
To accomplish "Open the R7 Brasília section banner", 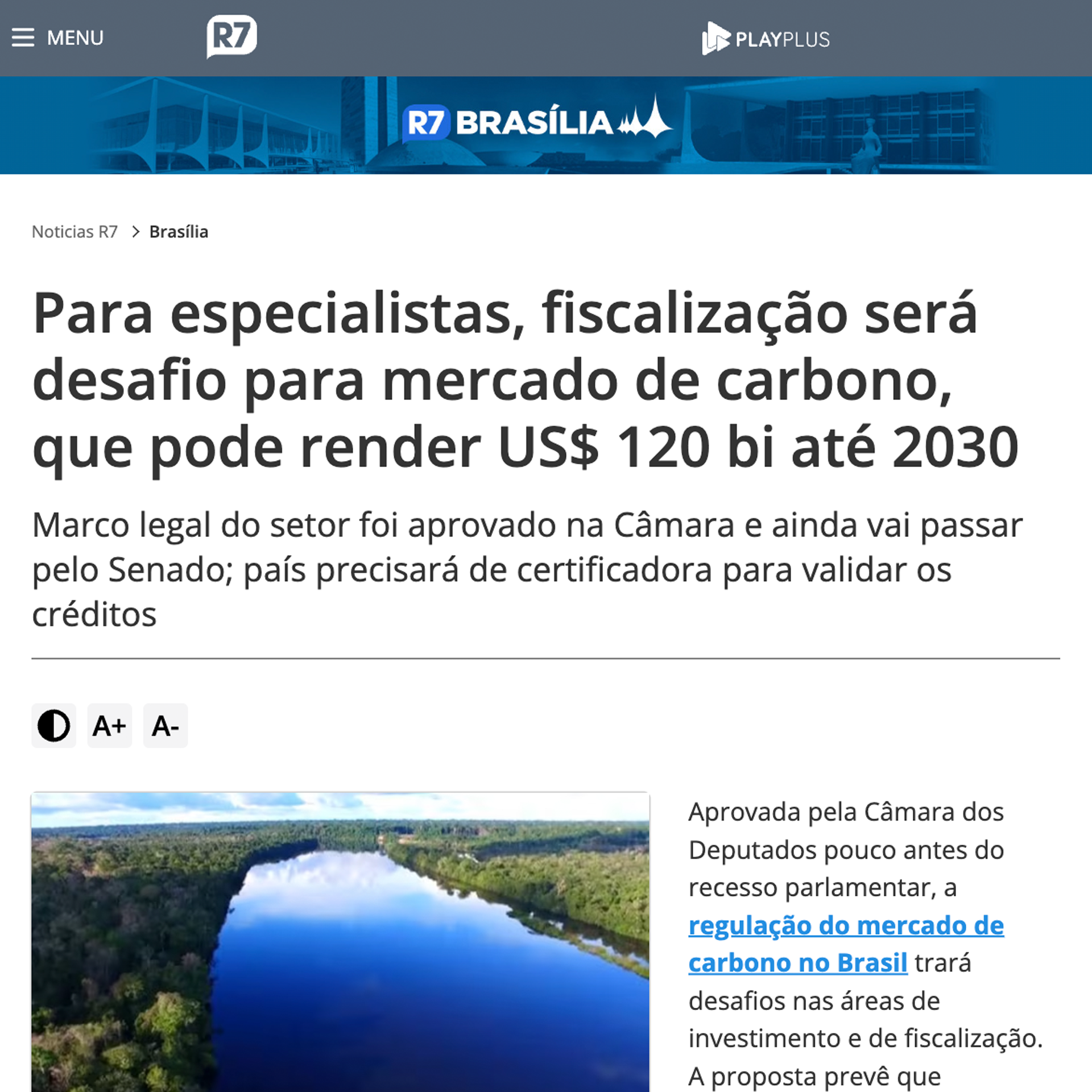I will [x=537, y=123].
